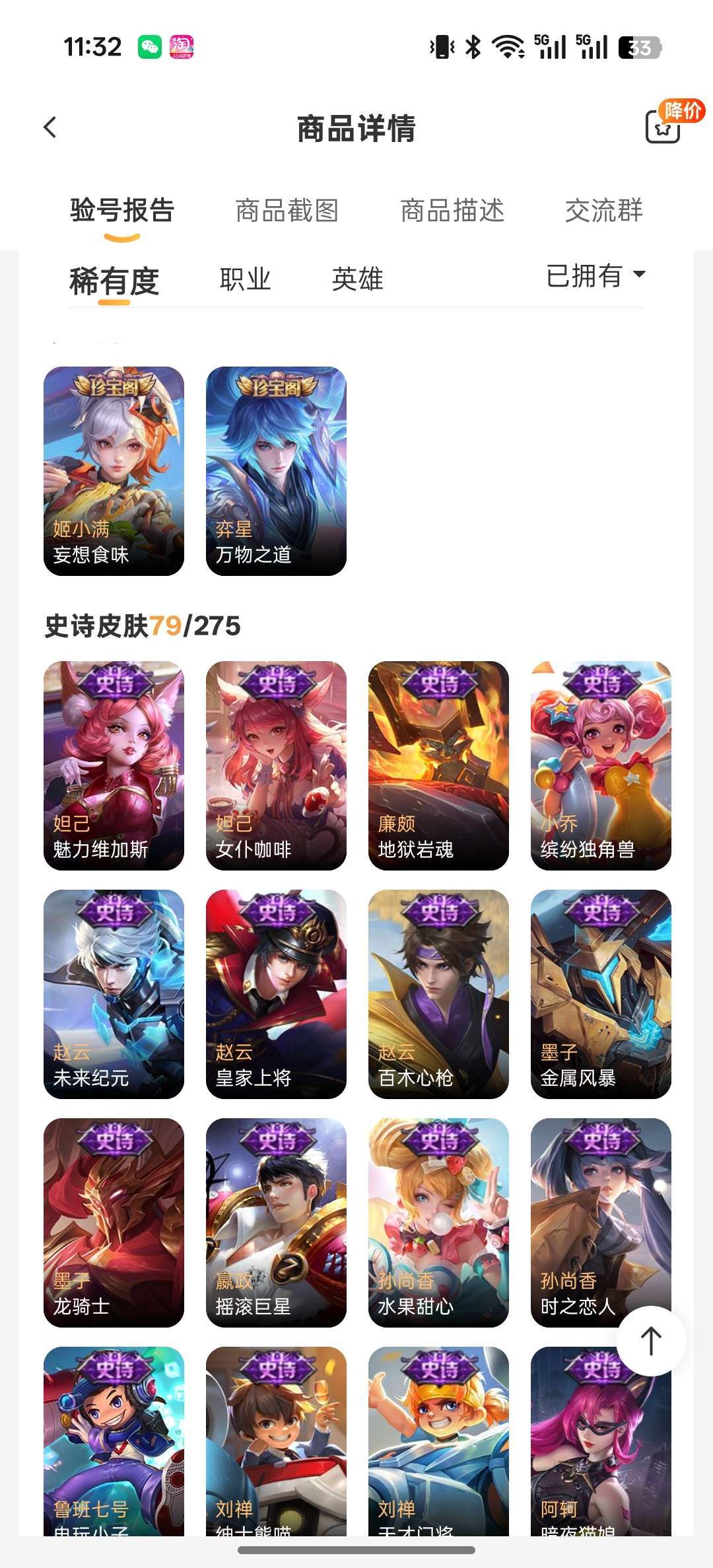View 孙尚香 水果甜心 skin

(x=438, y=1223)
